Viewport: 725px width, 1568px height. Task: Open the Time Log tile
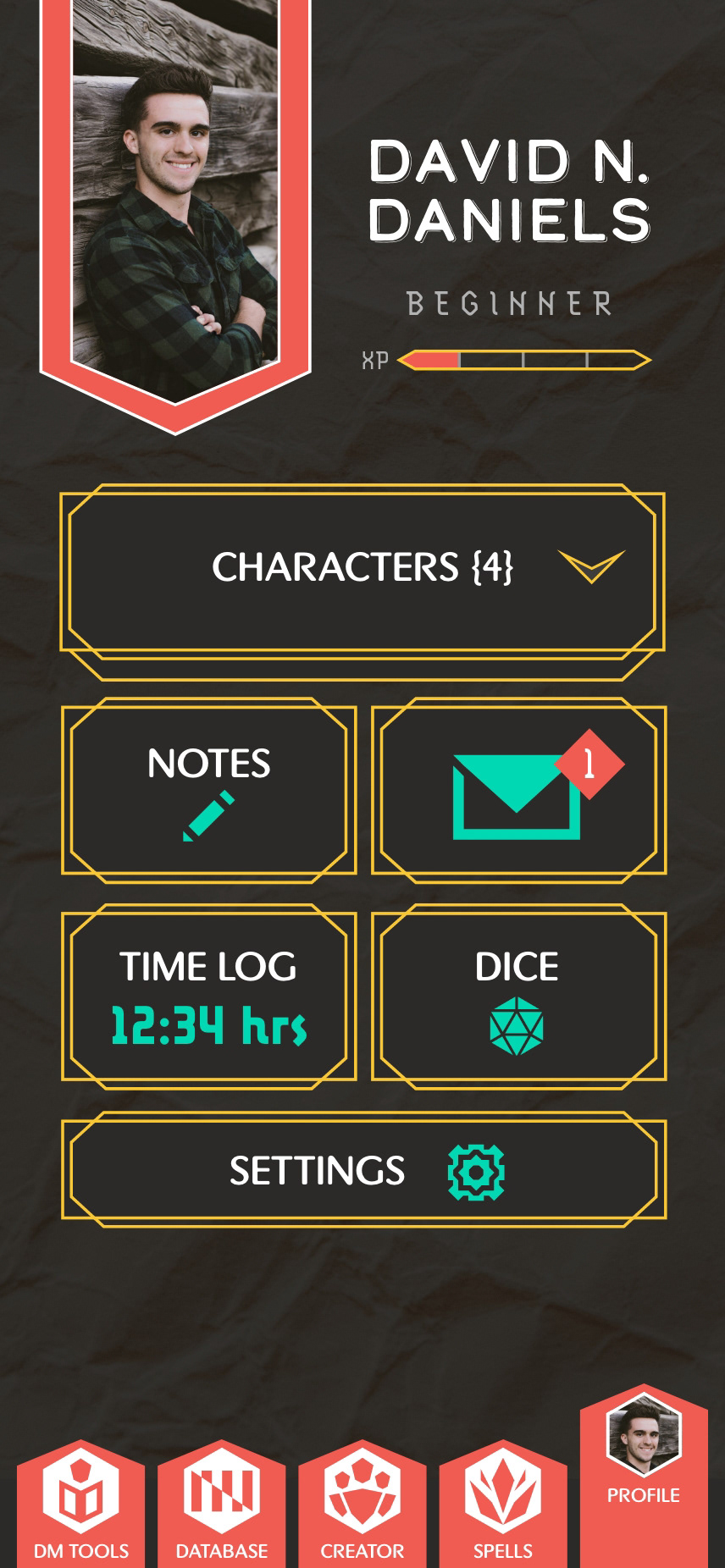point(208,997)
